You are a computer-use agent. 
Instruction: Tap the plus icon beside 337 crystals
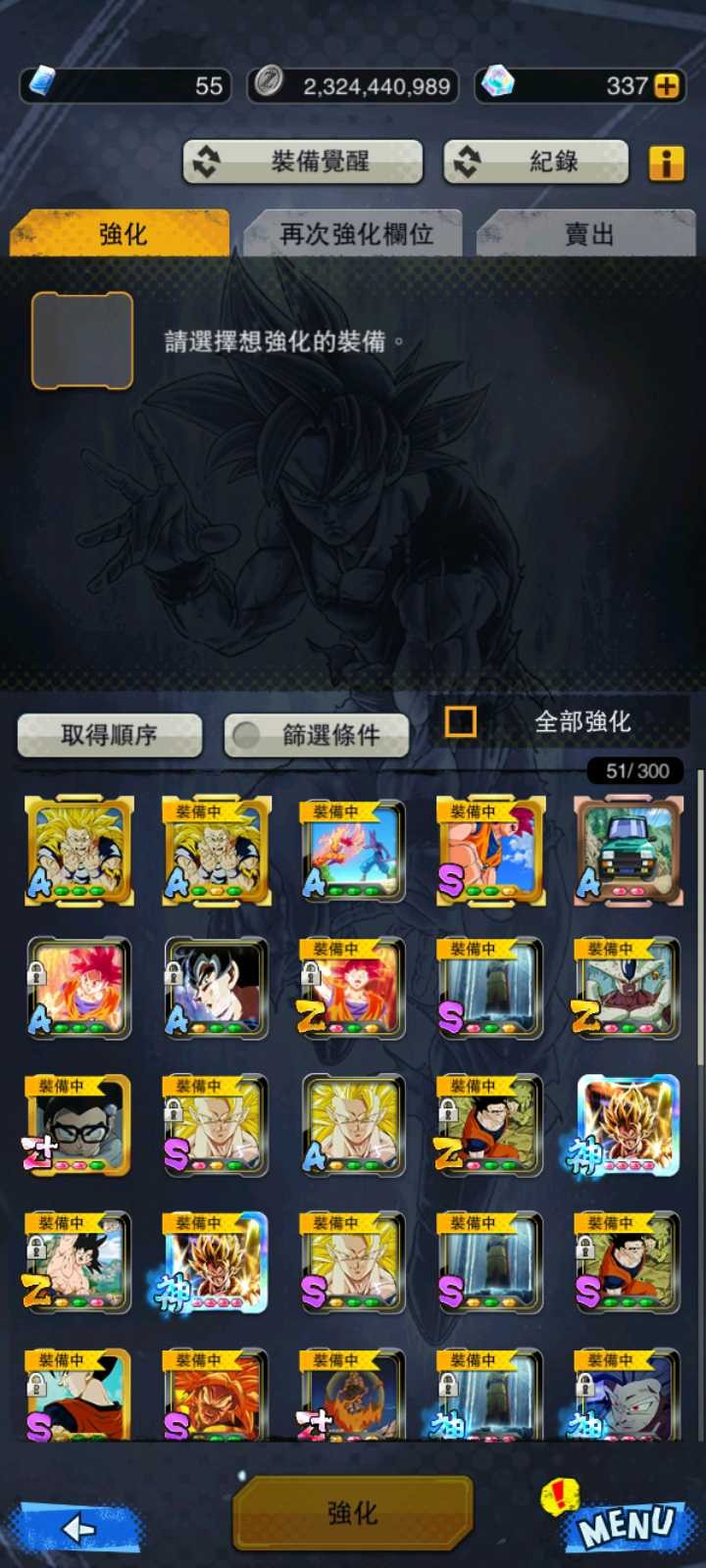click(667, 86)
